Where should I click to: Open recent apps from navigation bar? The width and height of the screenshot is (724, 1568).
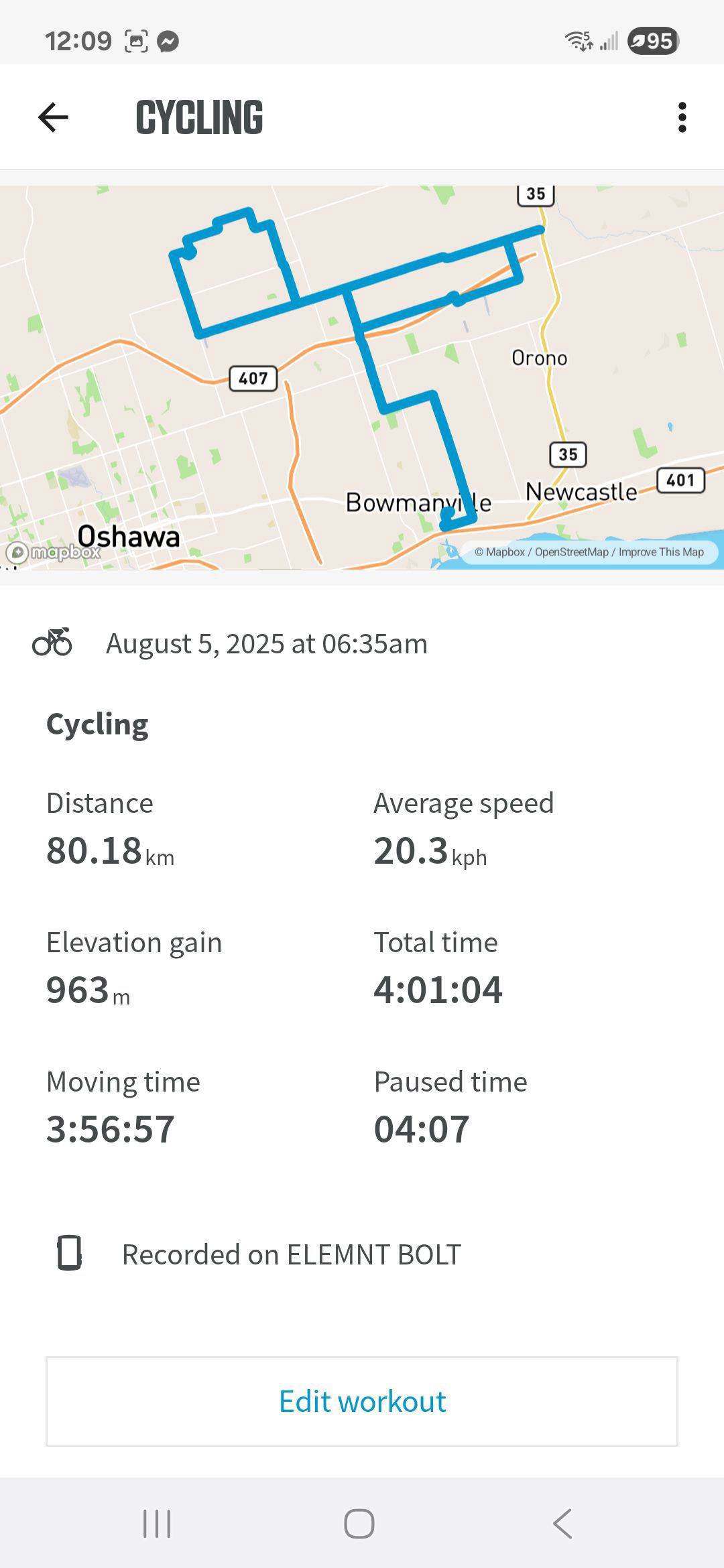(158, 1524)
